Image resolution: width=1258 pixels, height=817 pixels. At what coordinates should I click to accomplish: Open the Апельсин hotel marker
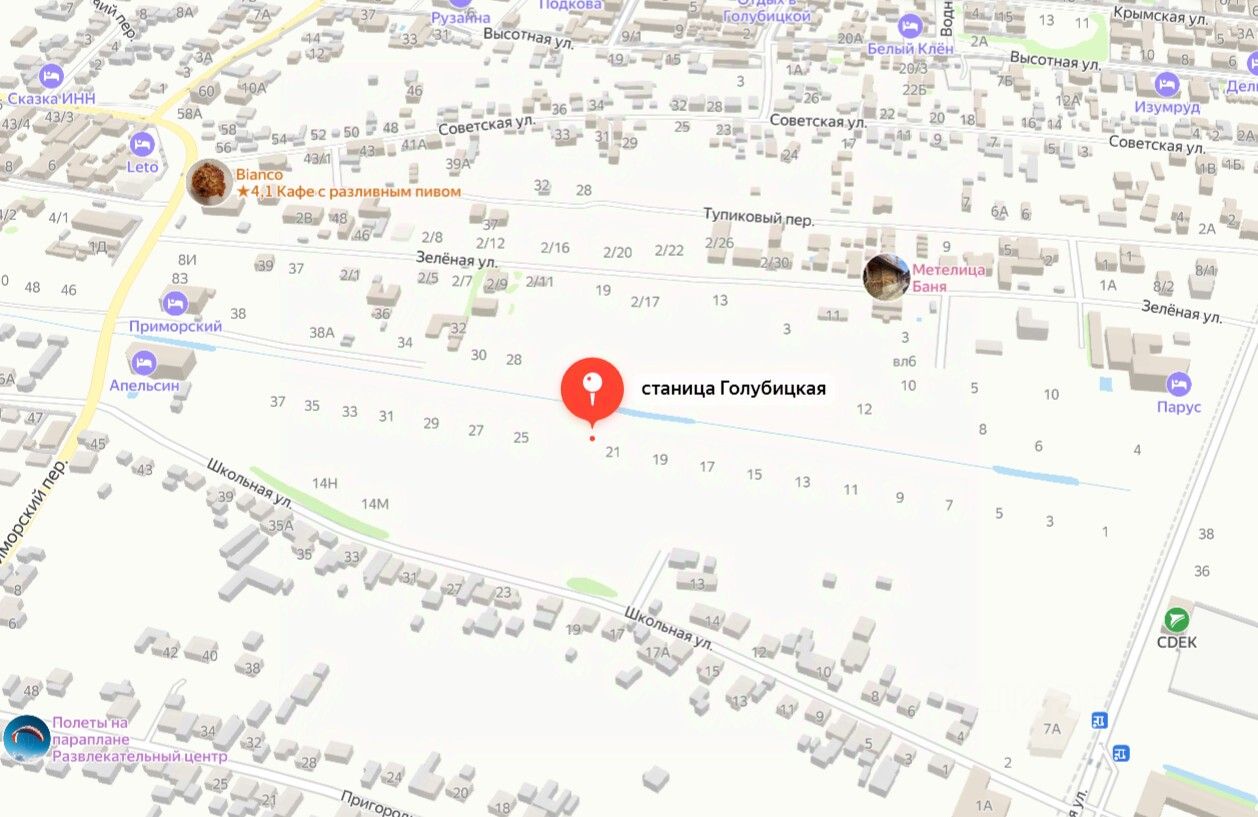(144, 363)
